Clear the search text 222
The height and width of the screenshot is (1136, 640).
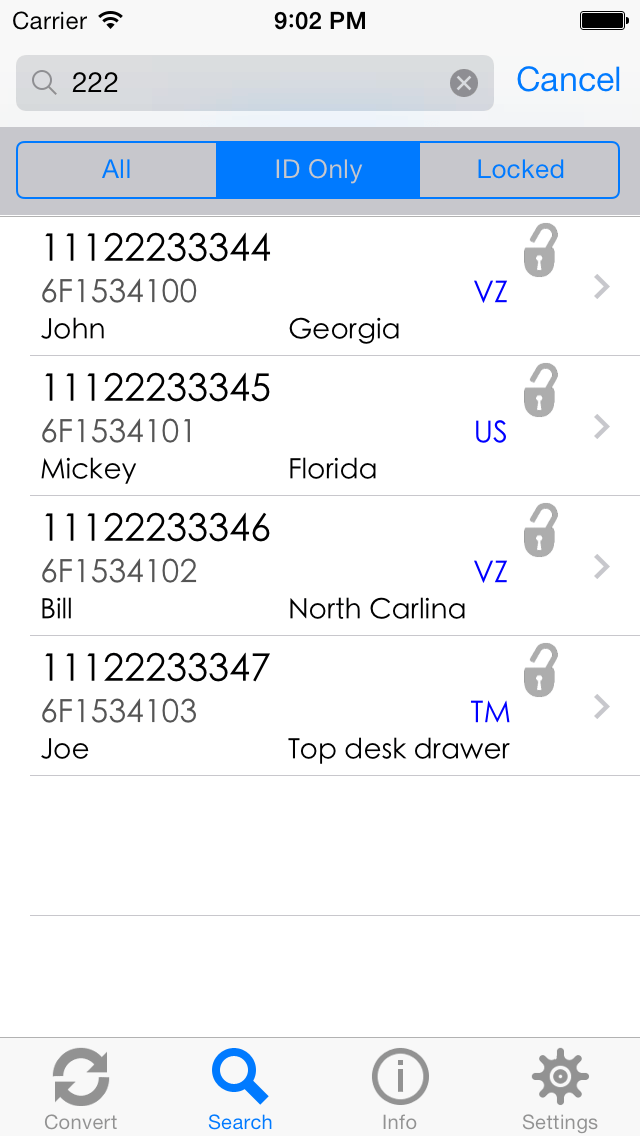(463, 83)
